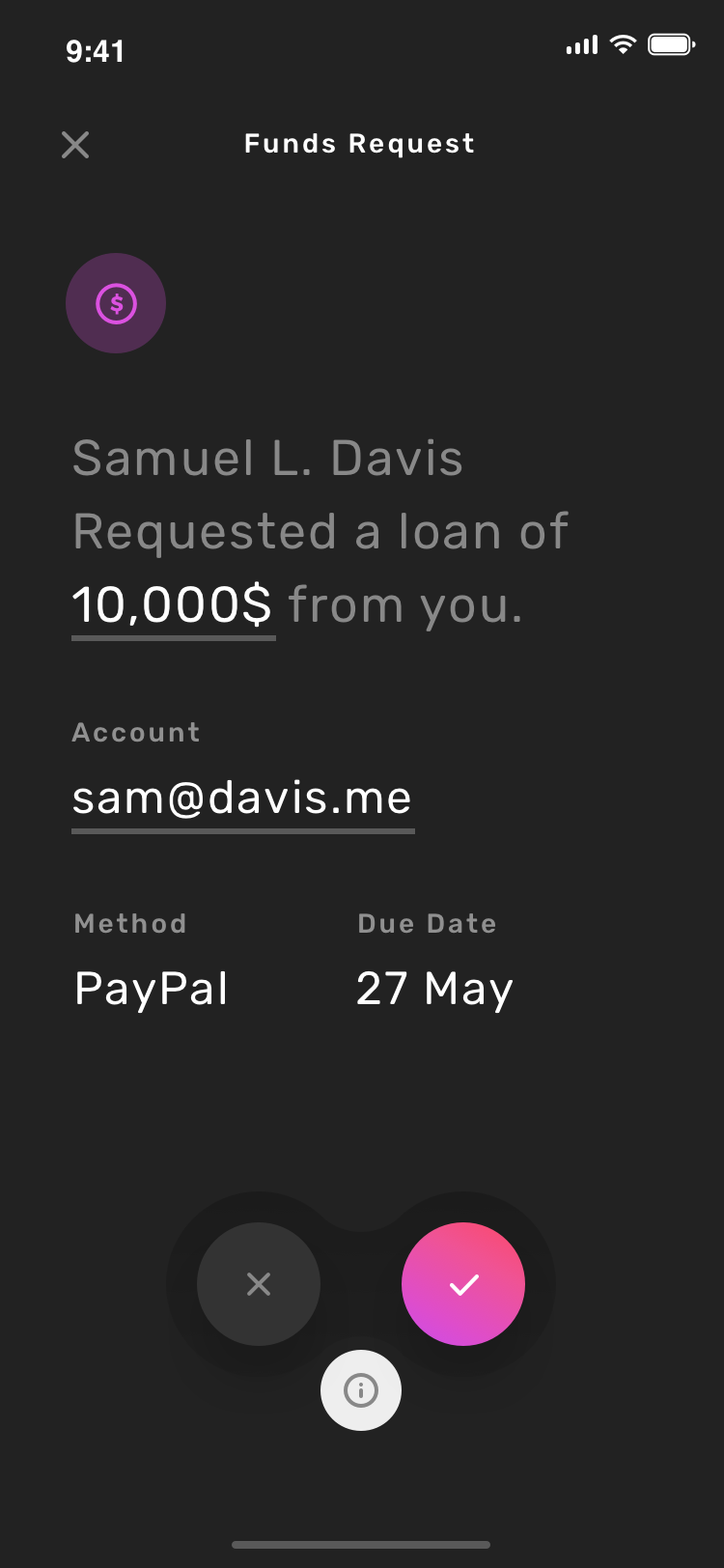This screenshot has width=724, height=1568.
Task: Approve the loan with the checkmark button
Action: [x=463, y=1284]
